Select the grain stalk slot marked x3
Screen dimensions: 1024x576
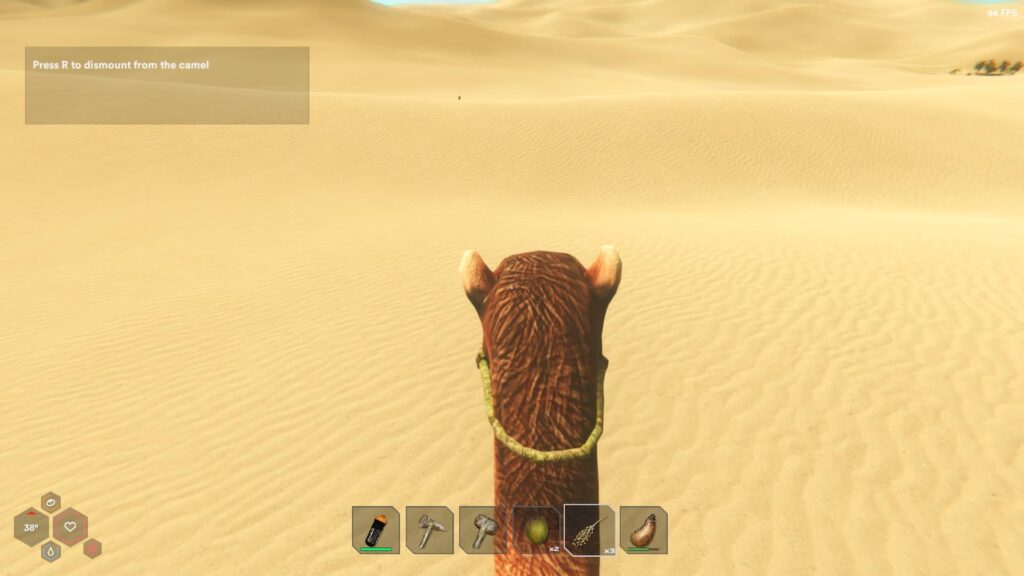[x=589, y=529]
